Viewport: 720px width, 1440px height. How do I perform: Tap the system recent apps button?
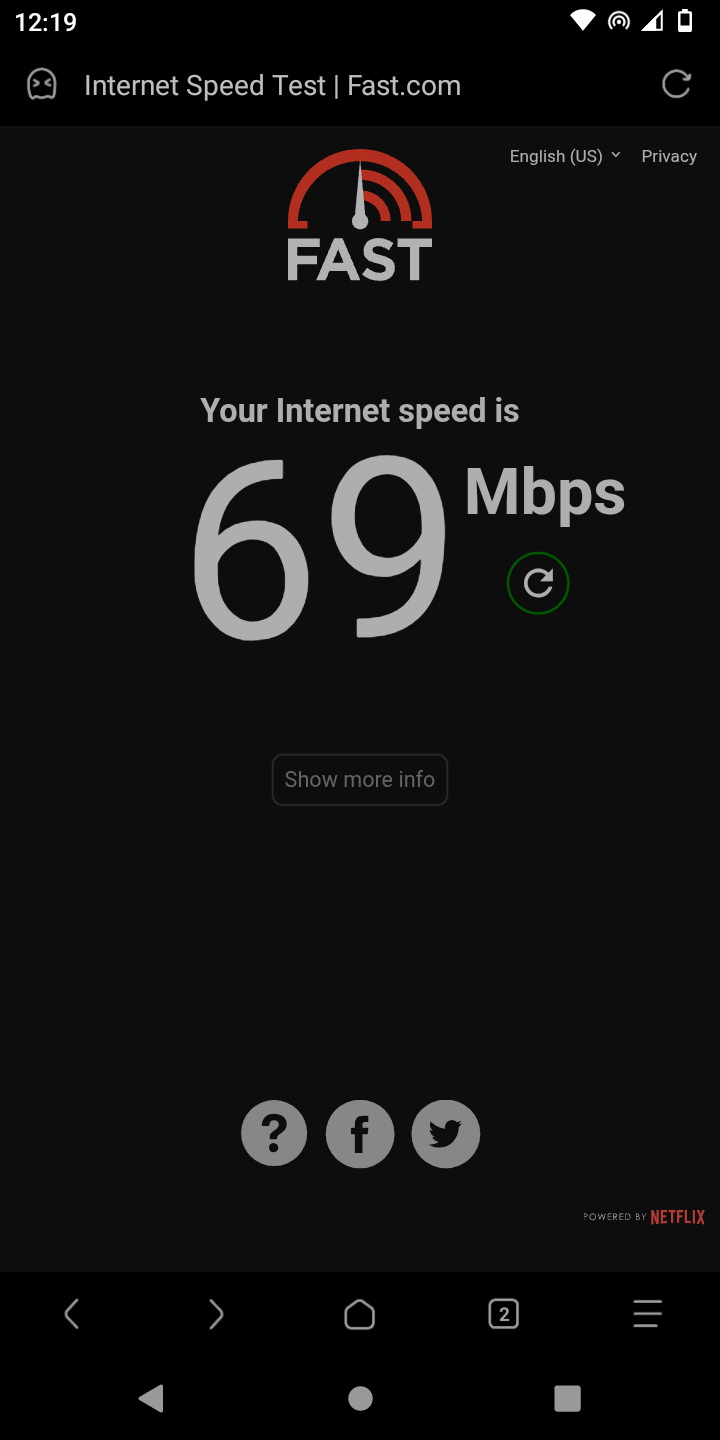point(567,1398)
